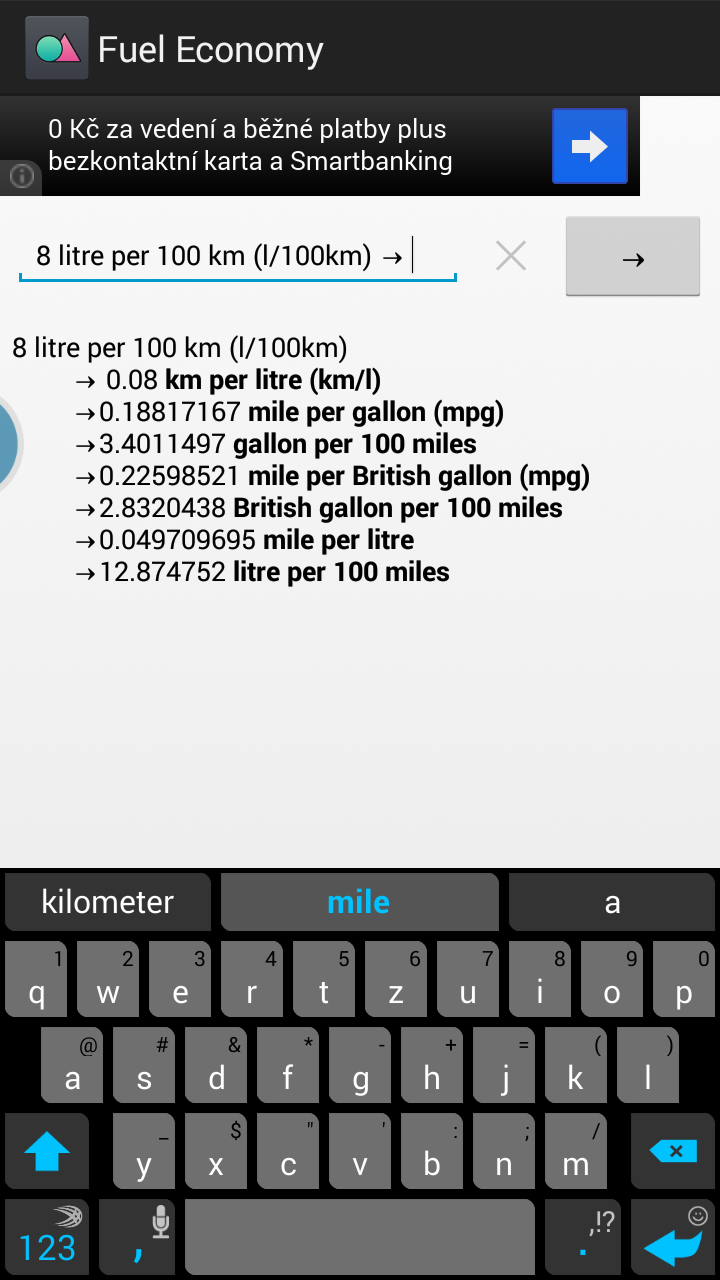
Task: Tap the conversion input text field
Action: (238, 257)
